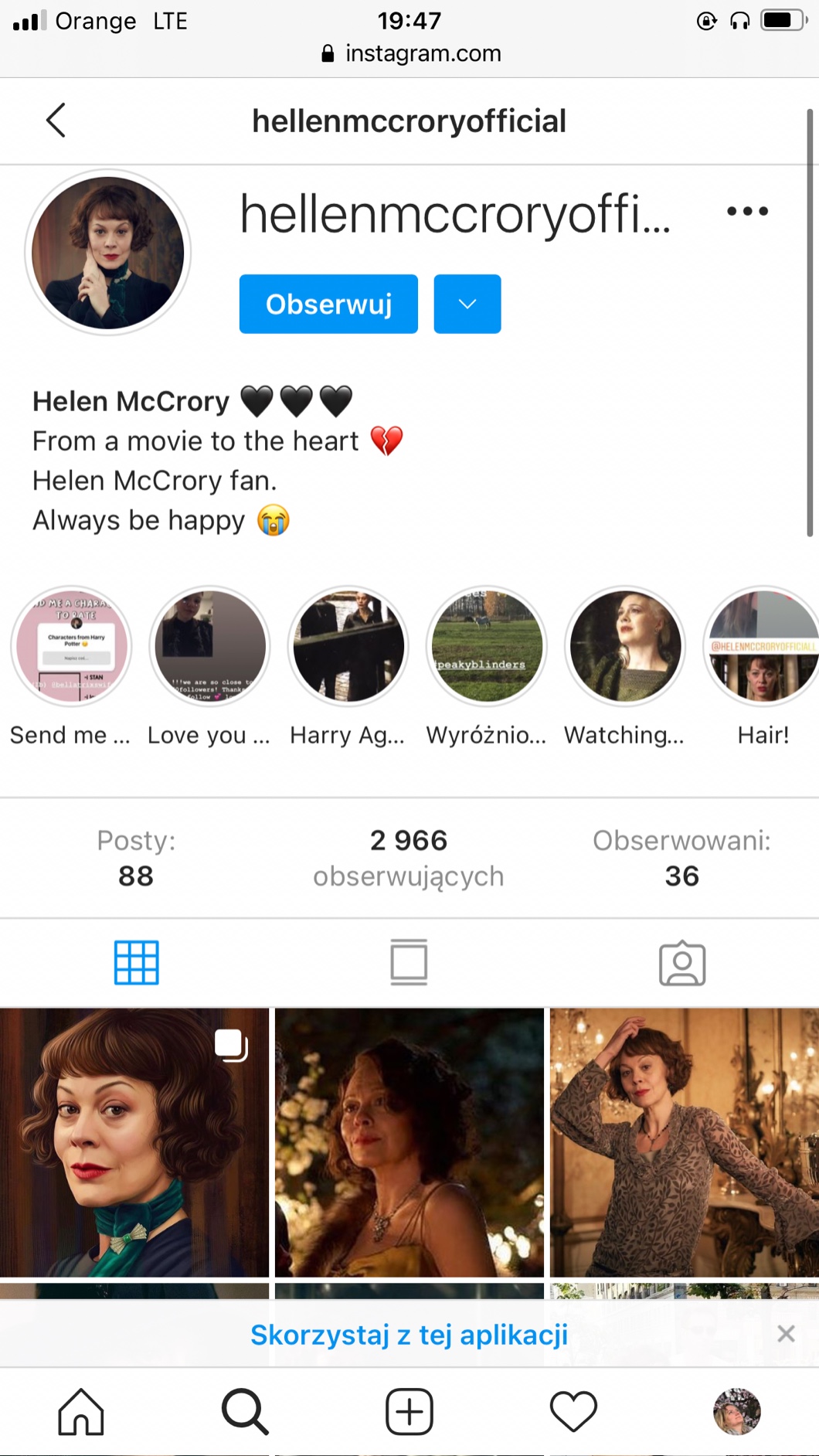Show the Obserwowani following list
This screenshot has width=819, height=1456.
click(681, 858)
